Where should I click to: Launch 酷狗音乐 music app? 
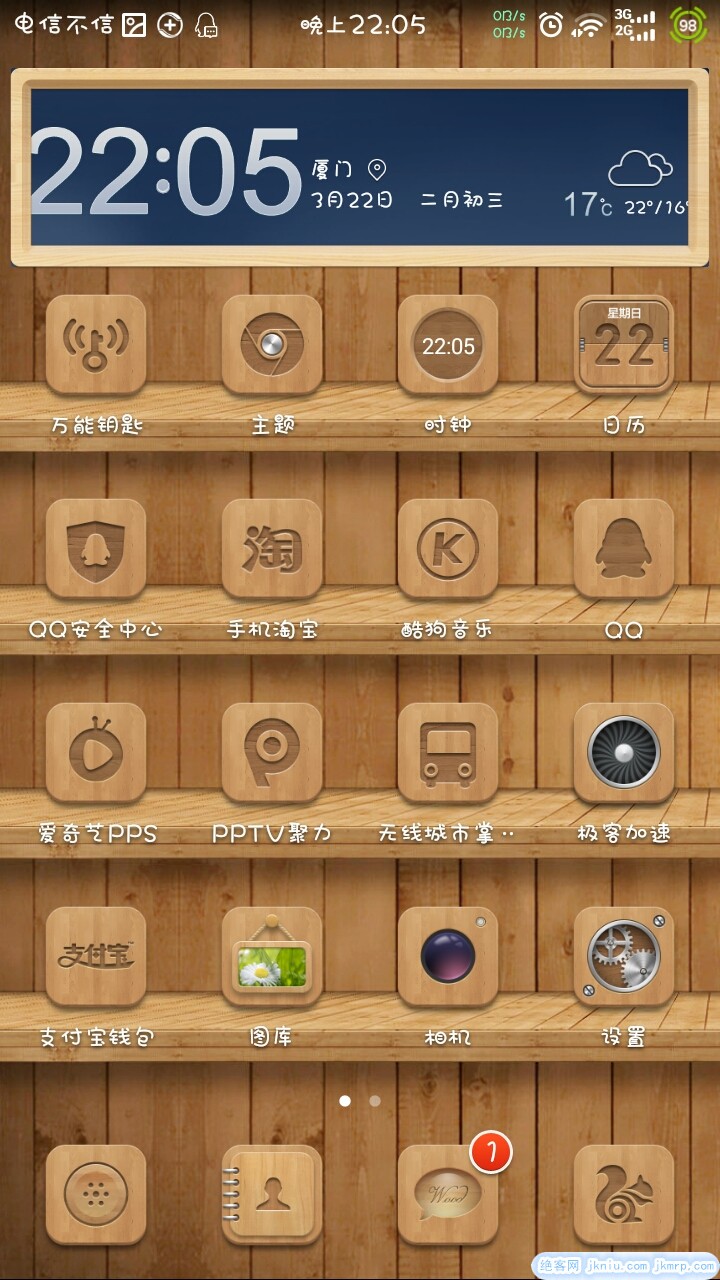448,549
